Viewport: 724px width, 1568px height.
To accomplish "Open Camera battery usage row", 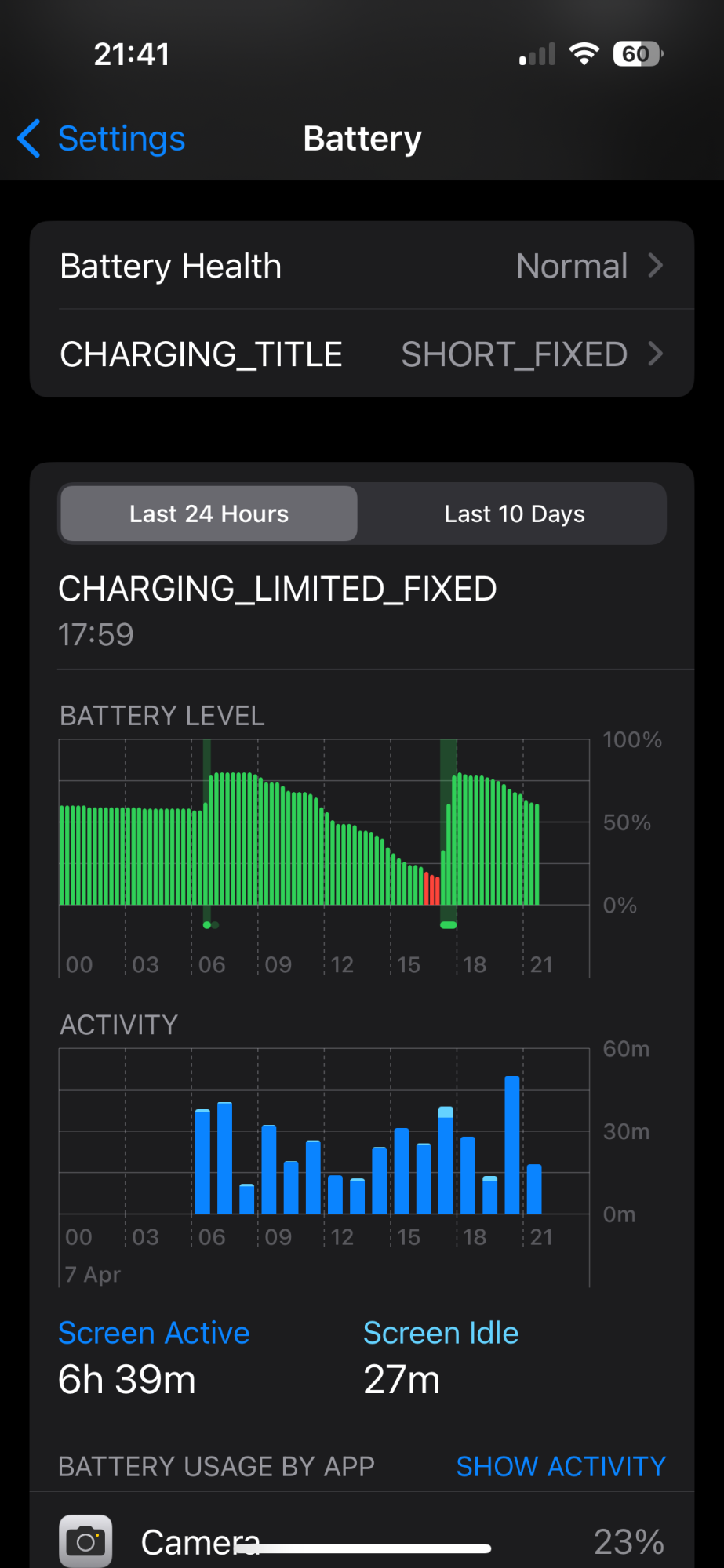I will 362,1541.
